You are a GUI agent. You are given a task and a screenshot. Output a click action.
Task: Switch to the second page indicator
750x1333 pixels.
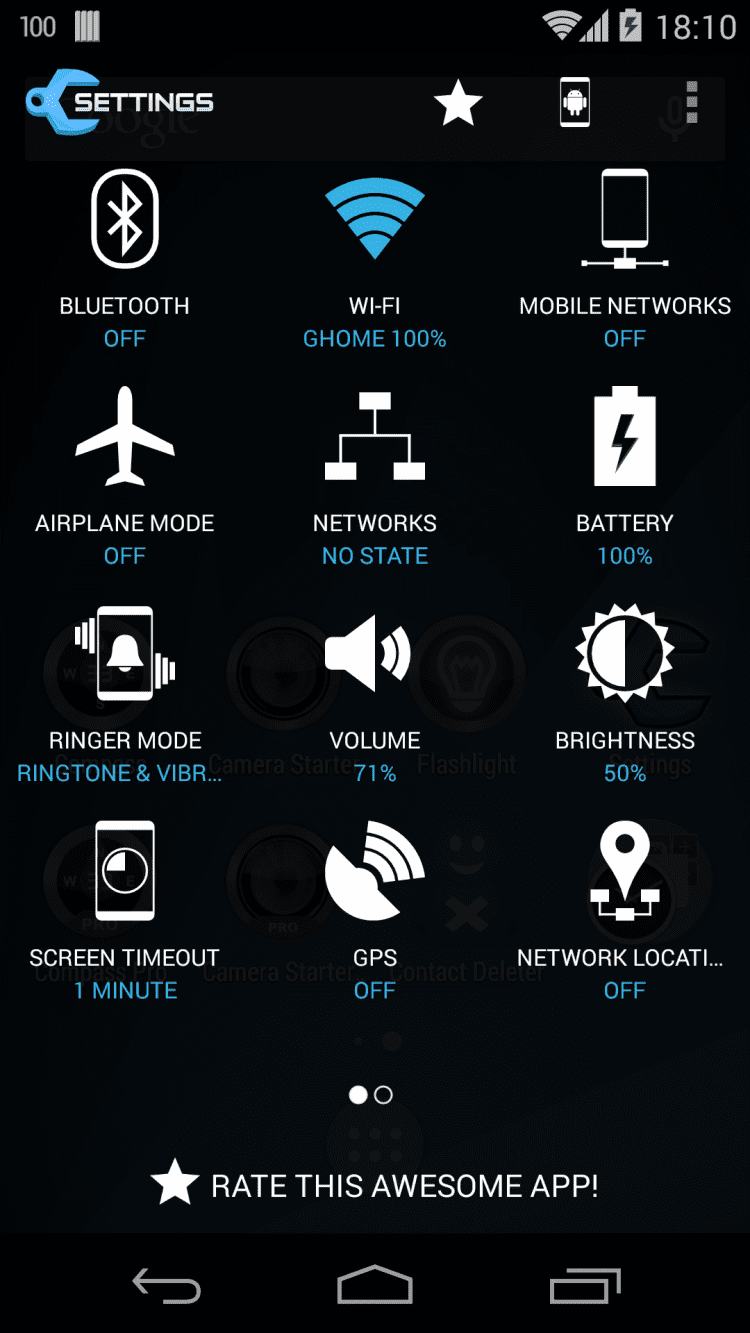(x=384, y=1095)
